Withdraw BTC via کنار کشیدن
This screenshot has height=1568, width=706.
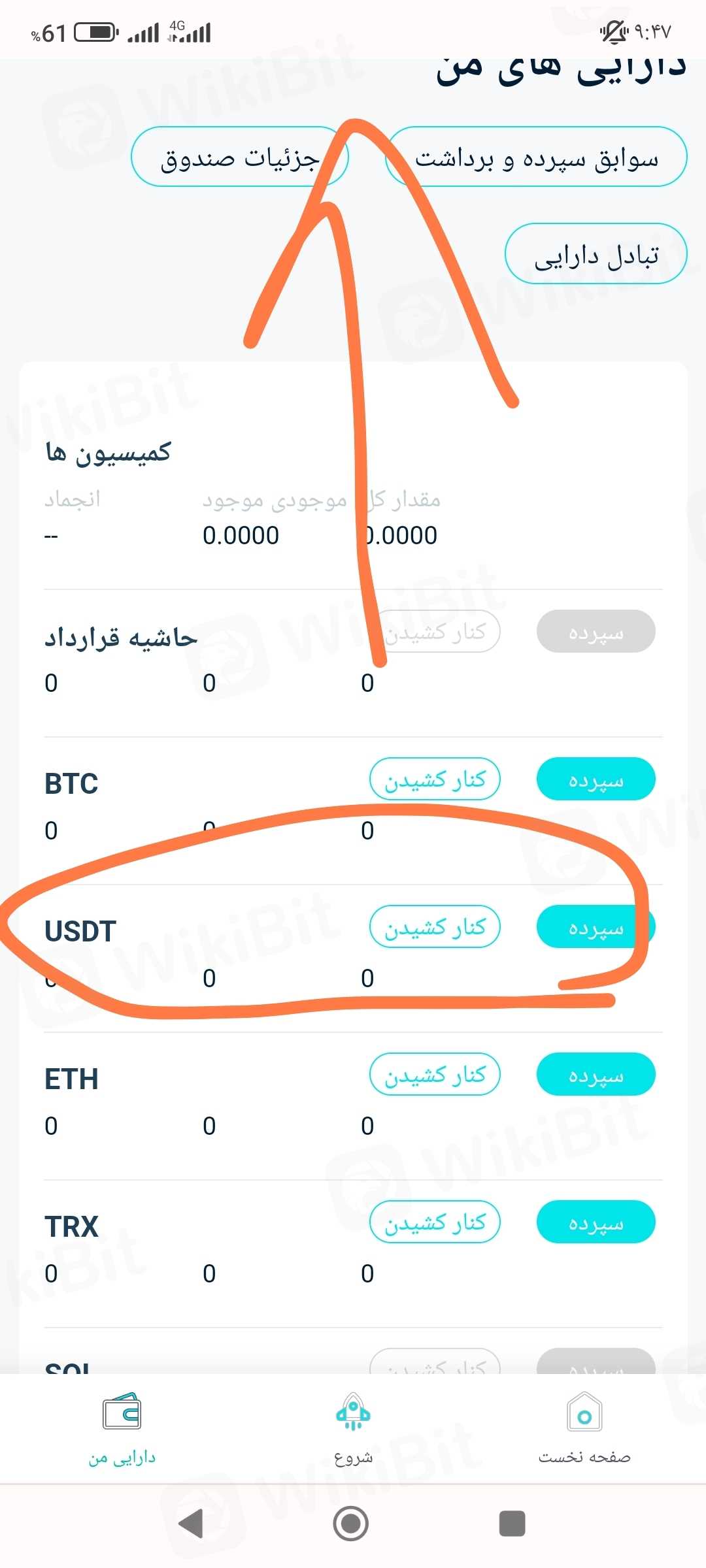(x=435, y=779)
